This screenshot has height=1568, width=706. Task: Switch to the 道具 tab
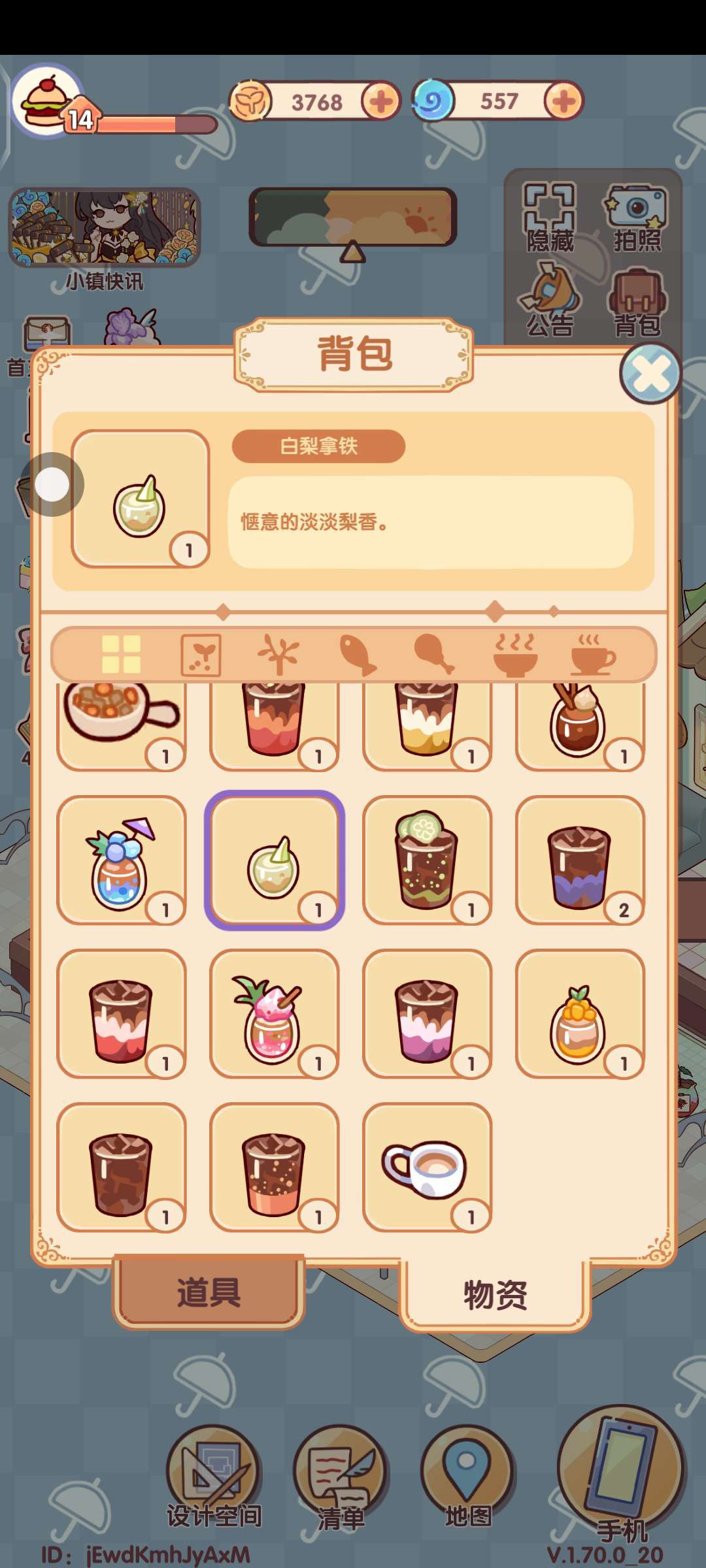pyautogui.click(x=209, y=1293)
